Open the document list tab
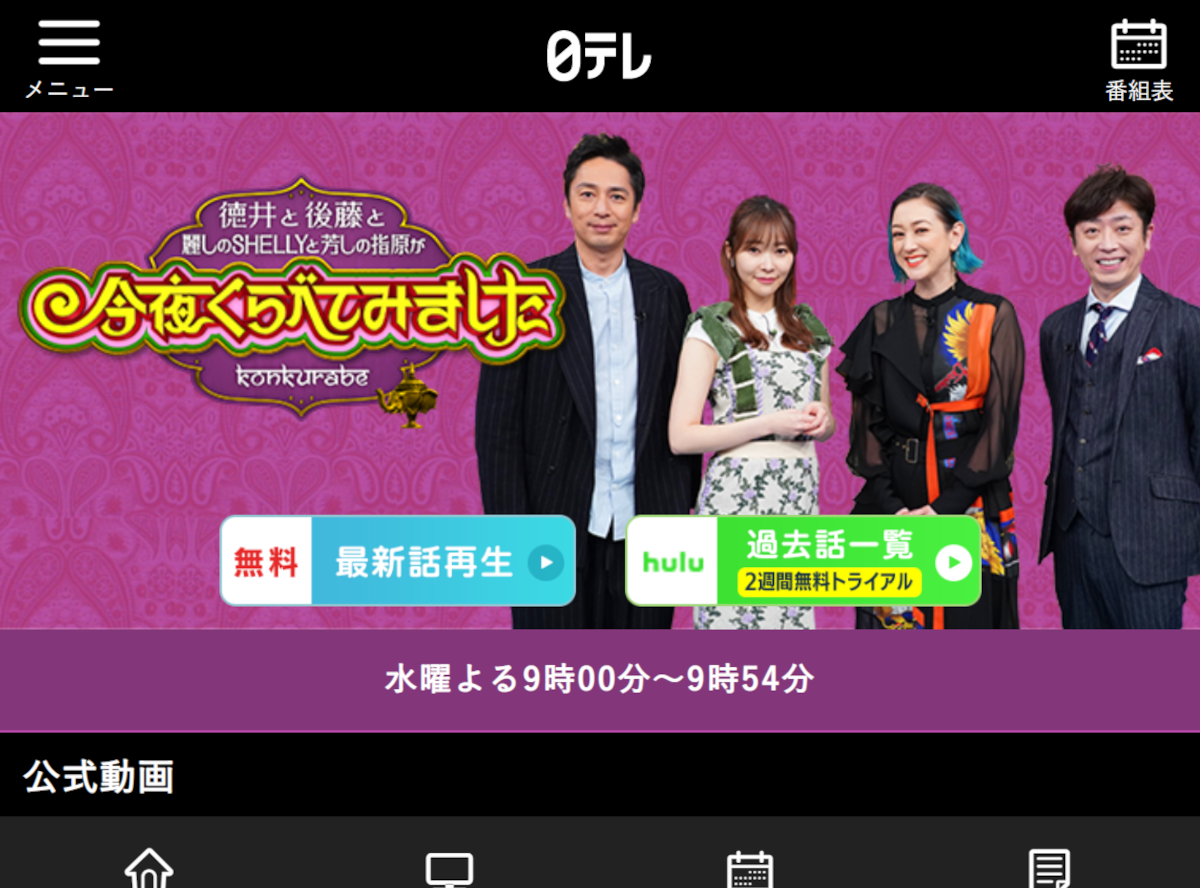The height and width of the screenshot is (888, 1200). [1049, 868]
